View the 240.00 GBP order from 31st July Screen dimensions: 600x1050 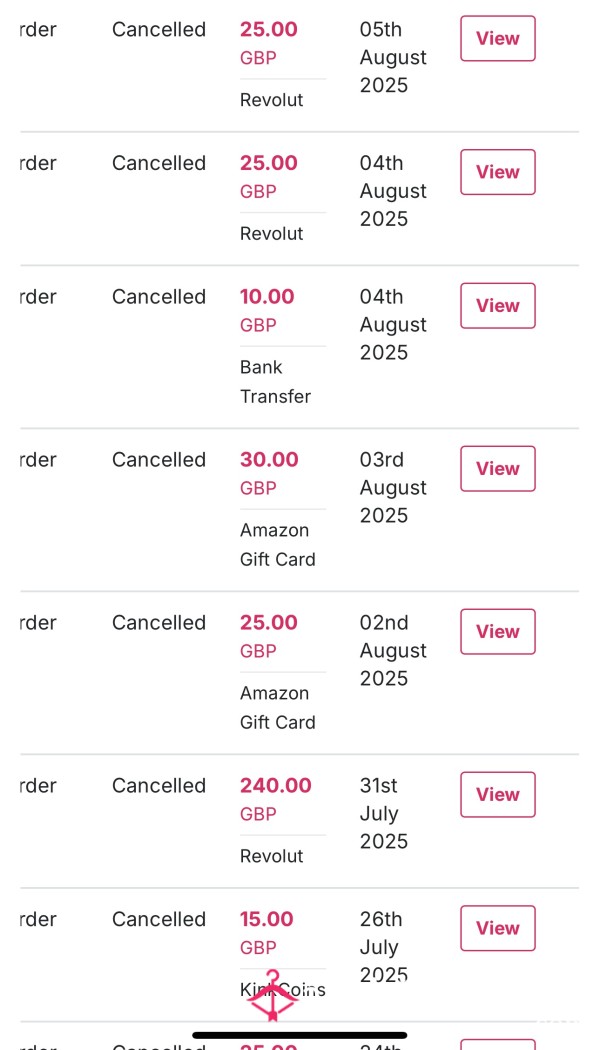(498, 794)
